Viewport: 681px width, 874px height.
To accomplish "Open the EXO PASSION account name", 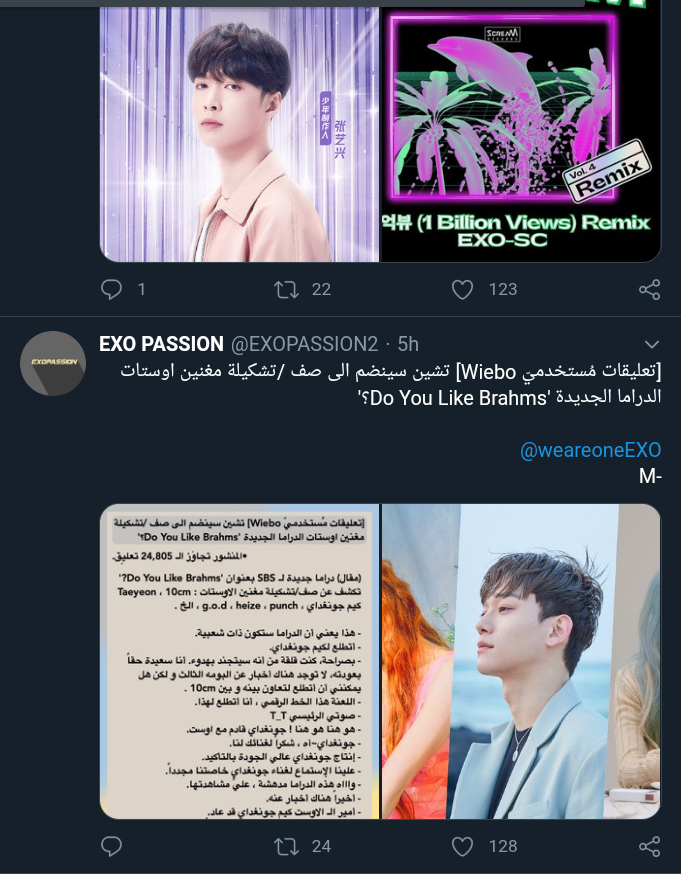I will point(161,344).
